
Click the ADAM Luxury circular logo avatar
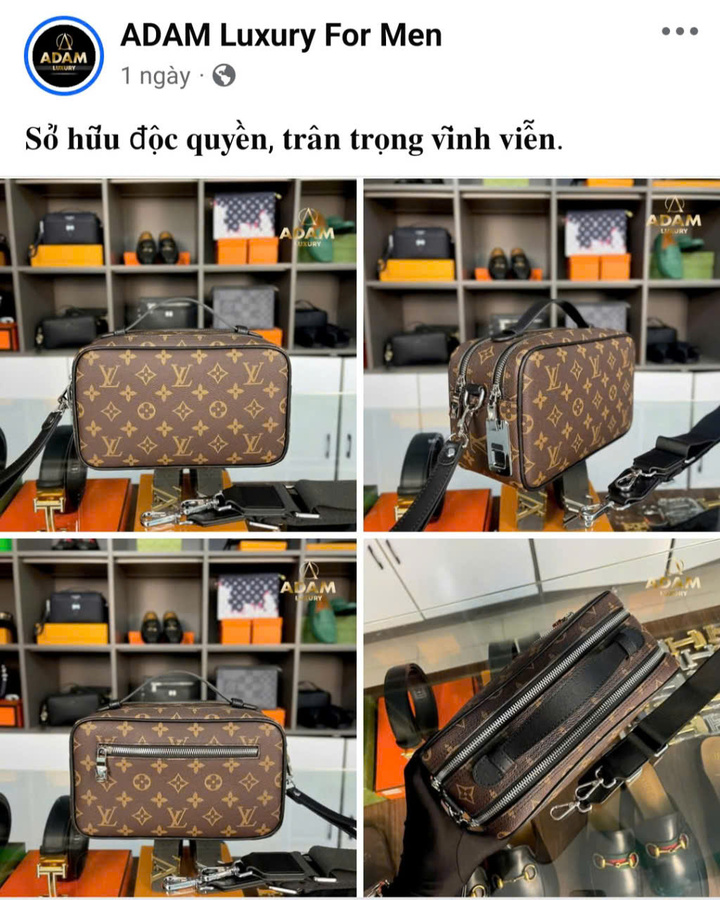coord(62,47)
